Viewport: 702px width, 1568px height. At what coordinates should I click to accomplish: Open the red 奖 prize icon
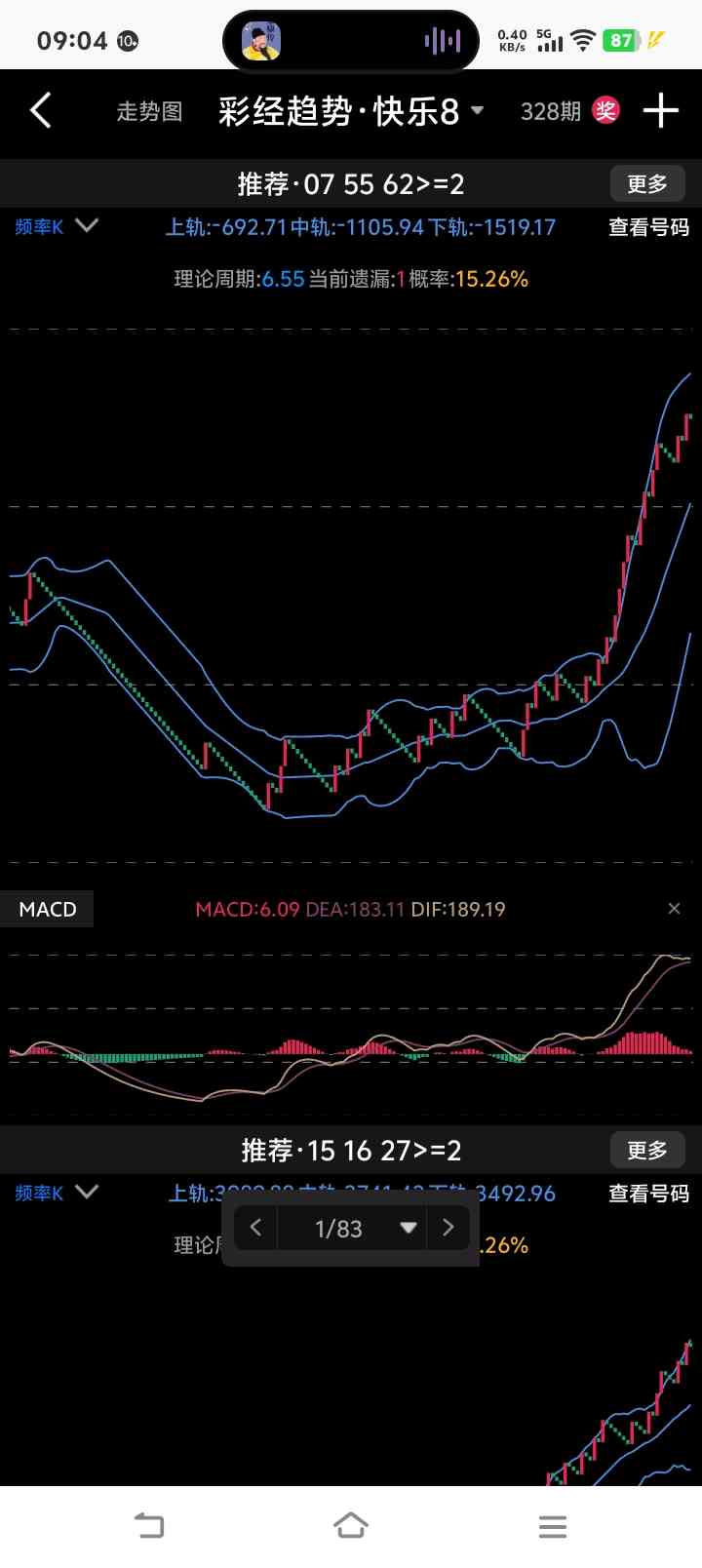click(x=605, y=111)
